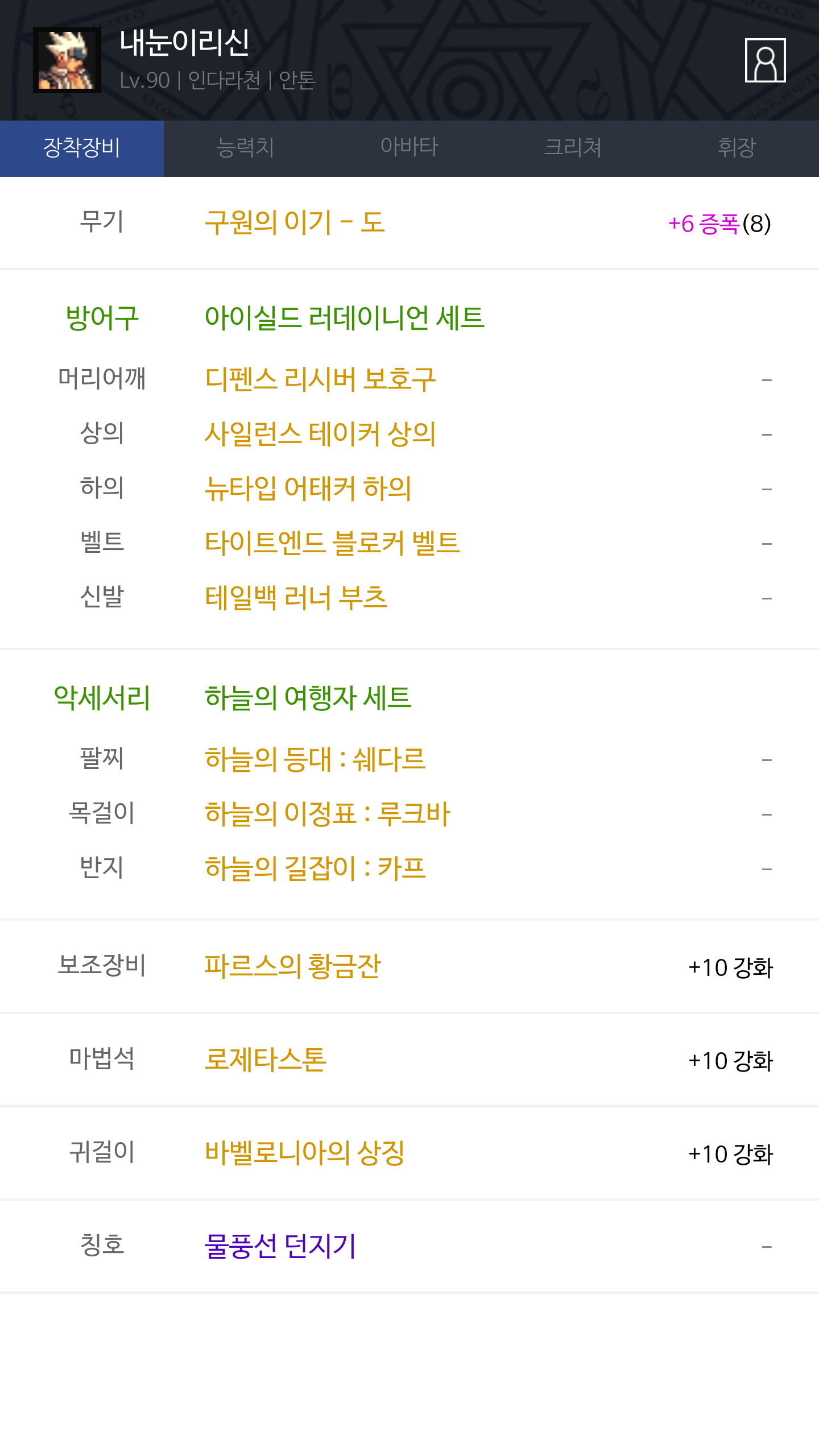Switch to the 능력치 tab
Viewport: 819px width, 1456px height.
(246, 148)
